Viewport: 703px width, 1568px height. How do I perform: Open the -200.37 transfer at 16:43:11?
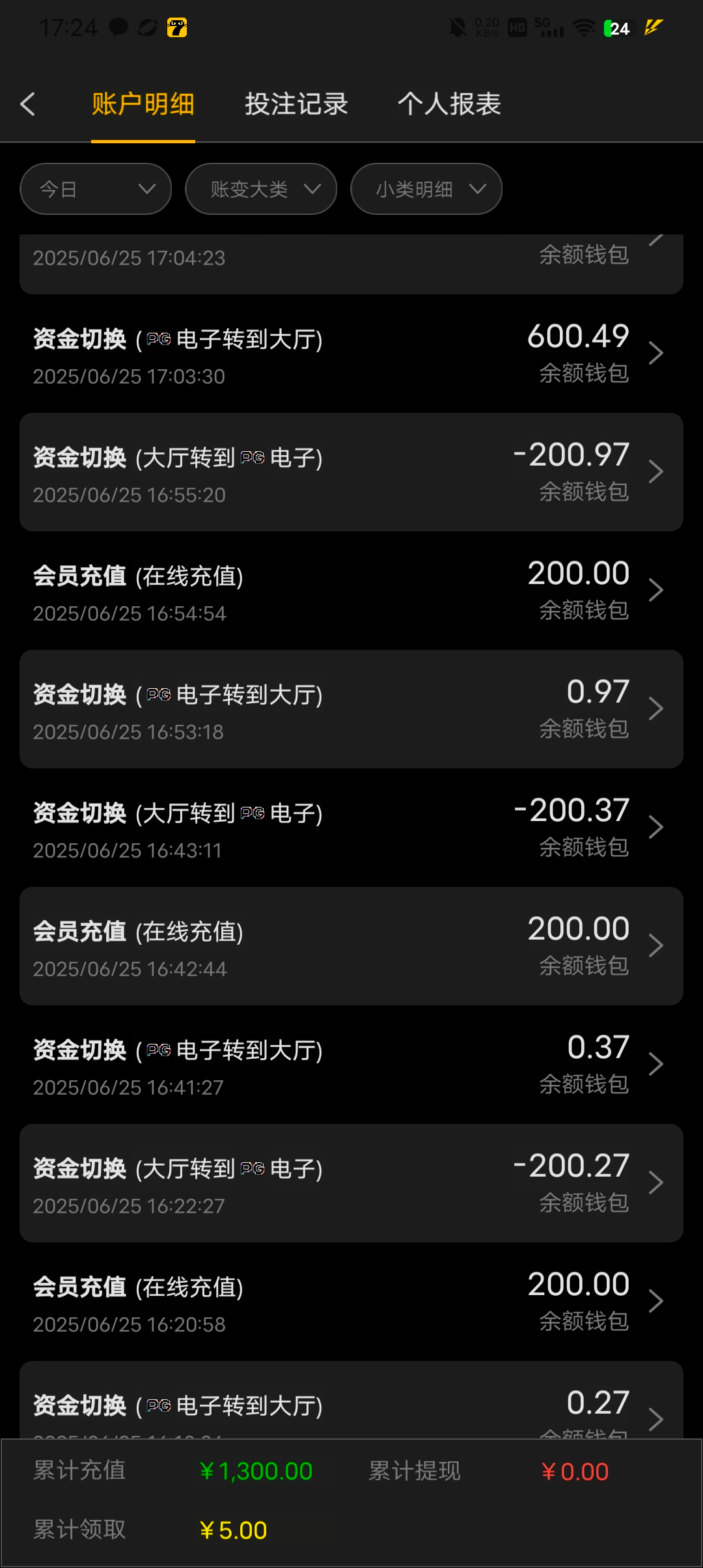pos(351,828)
